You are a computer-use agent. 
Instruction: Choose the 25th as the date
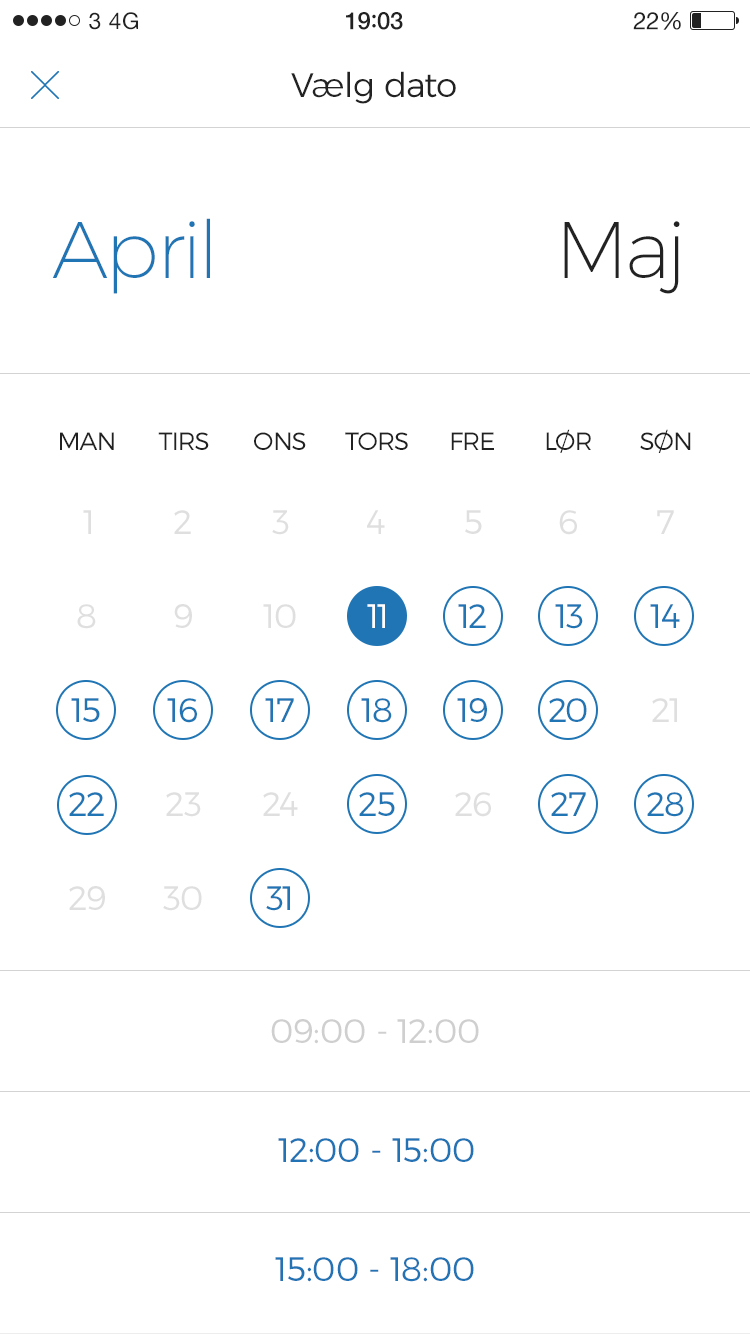click(377, 804)
